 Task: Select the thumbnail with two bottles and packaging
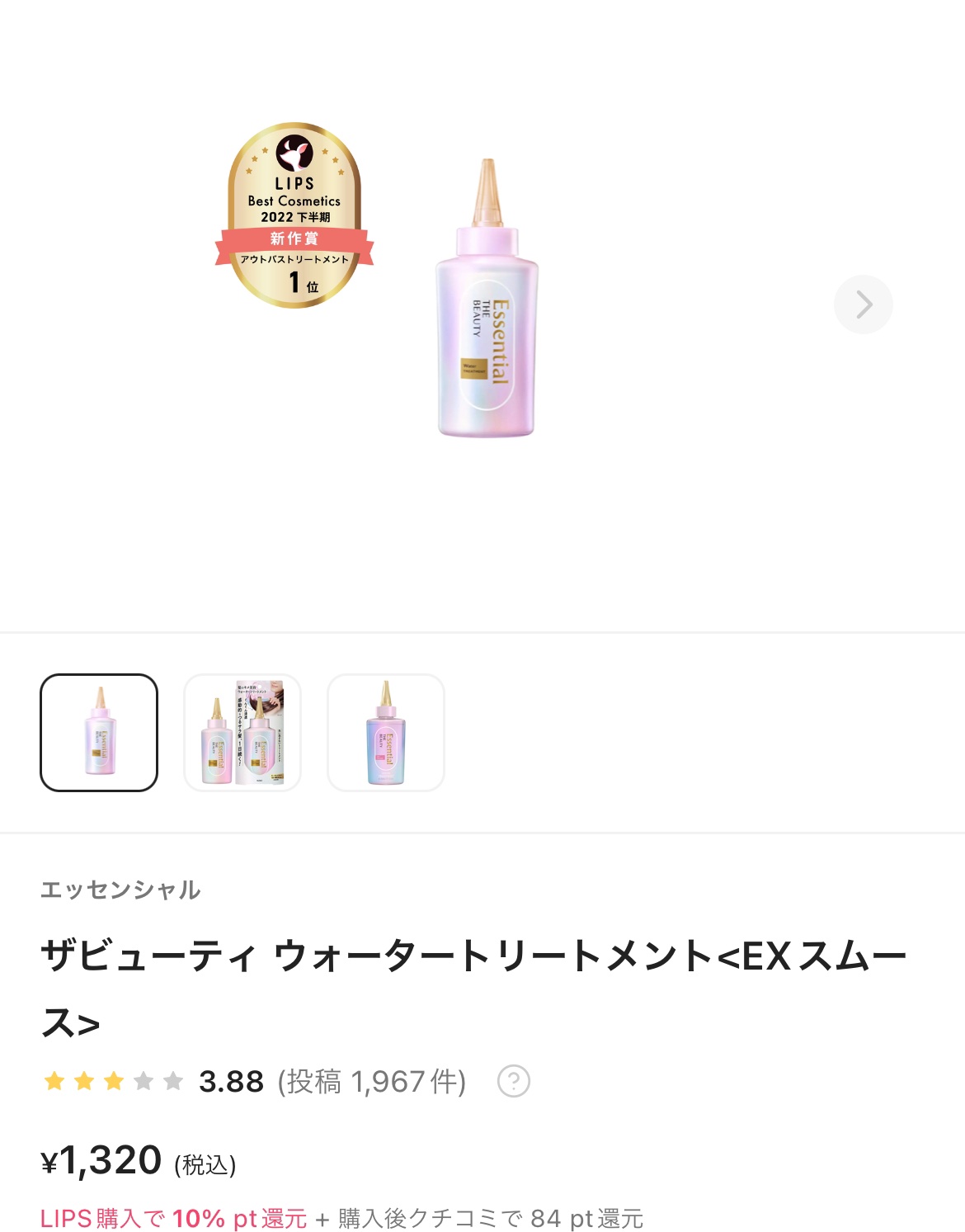click(242, 733)
